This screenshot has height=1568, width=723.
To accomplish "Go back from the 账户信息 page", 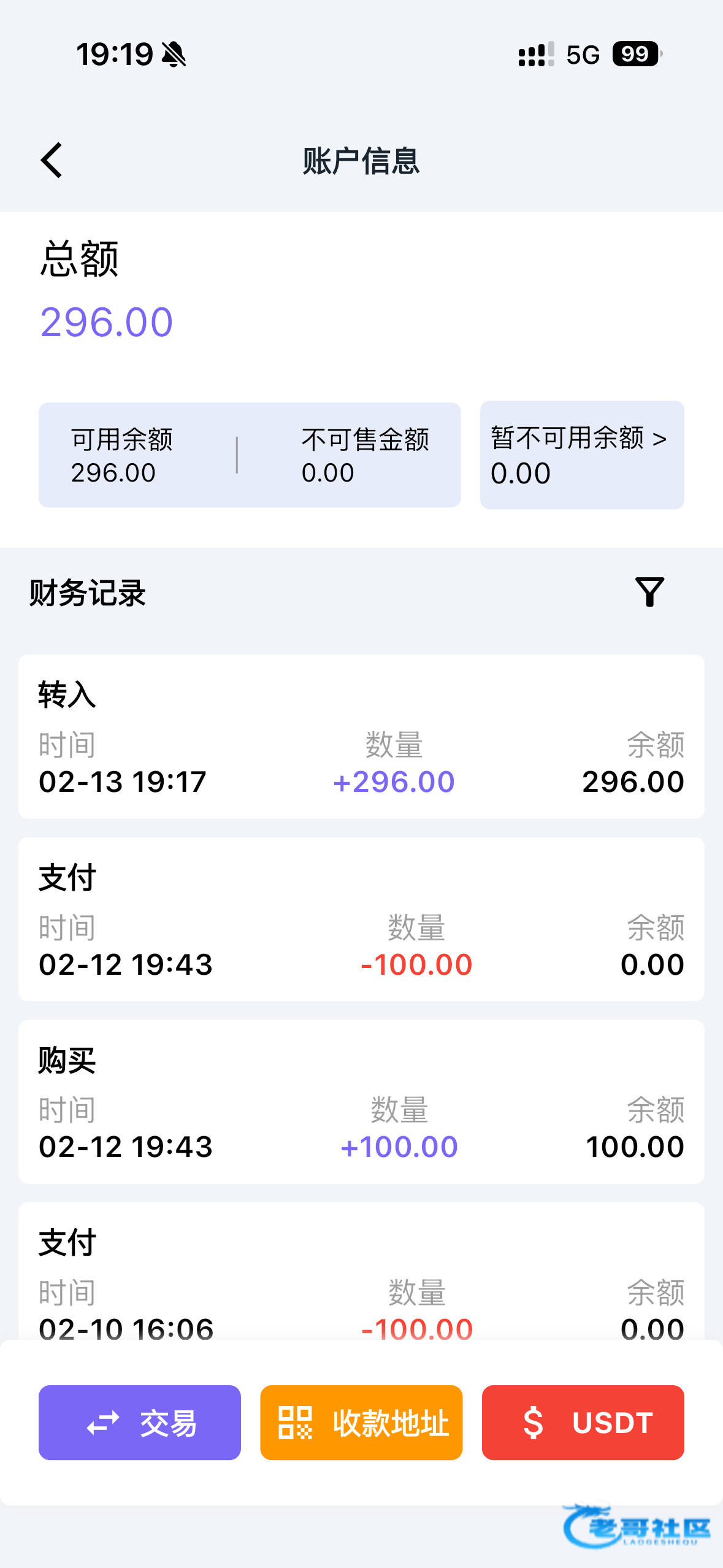I will click(x=52, y=161).
